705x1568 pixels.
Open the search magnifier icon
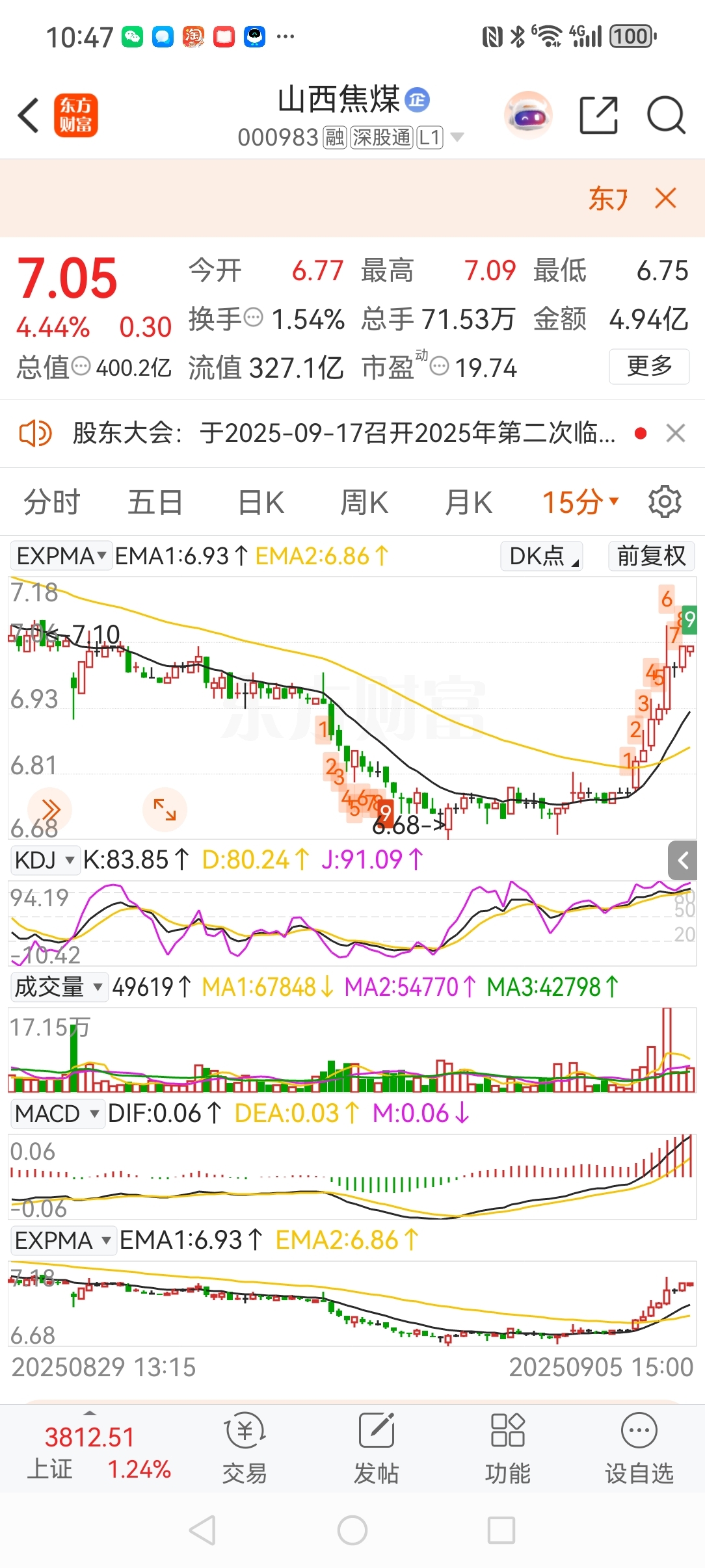point(666,116)
